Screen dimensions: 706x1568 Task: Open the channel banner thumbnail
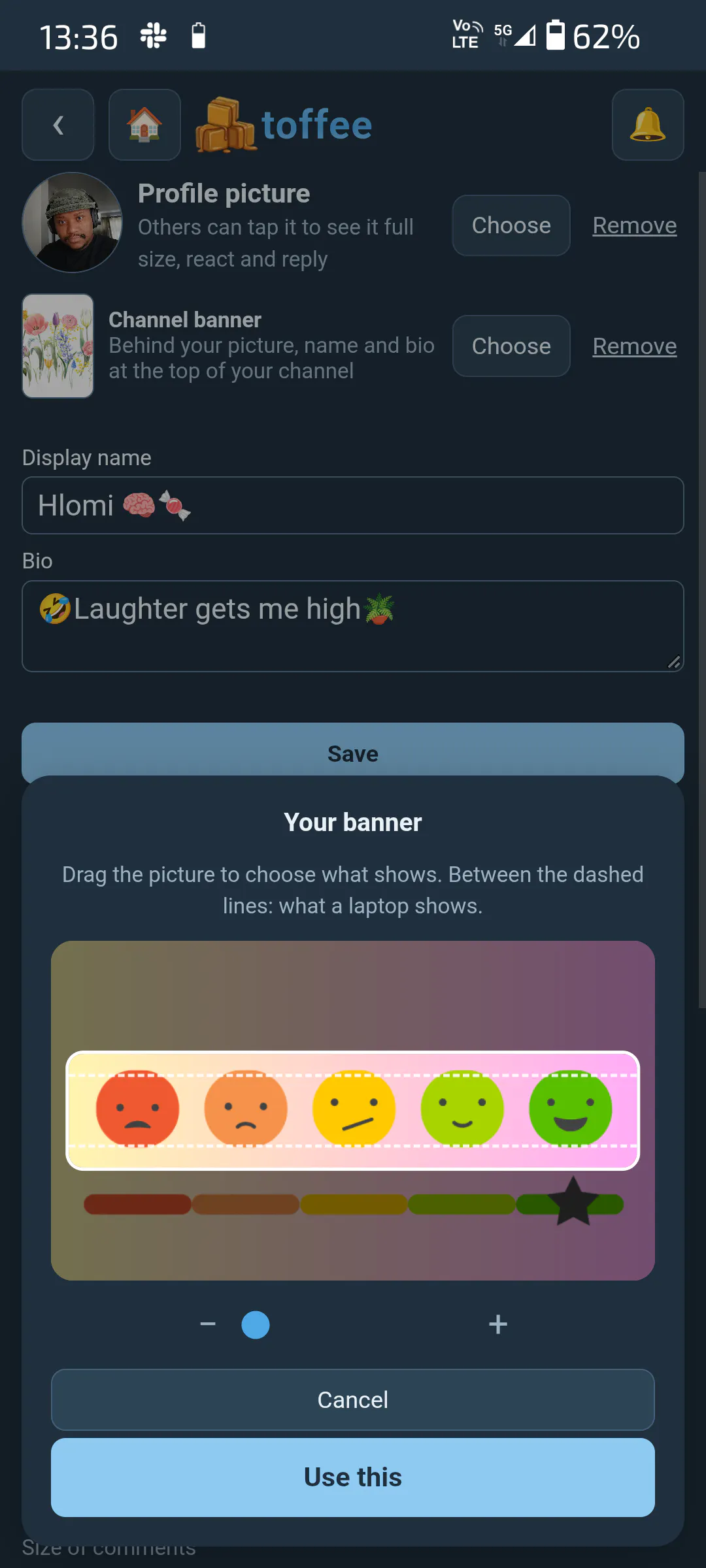tap(58, 346)
